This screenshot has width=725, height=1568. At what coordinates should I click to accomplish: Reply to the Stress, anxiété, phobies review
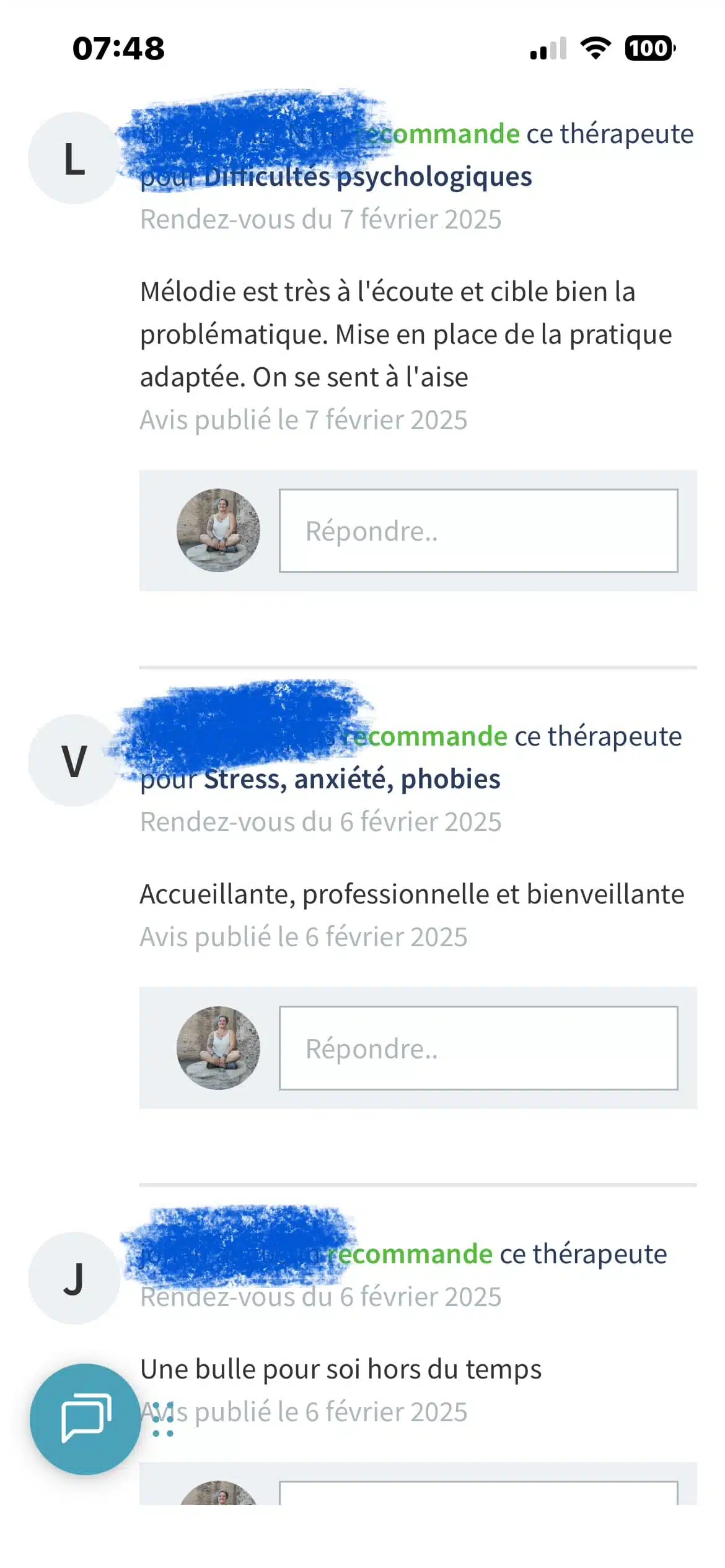[x=478, y=1048]
